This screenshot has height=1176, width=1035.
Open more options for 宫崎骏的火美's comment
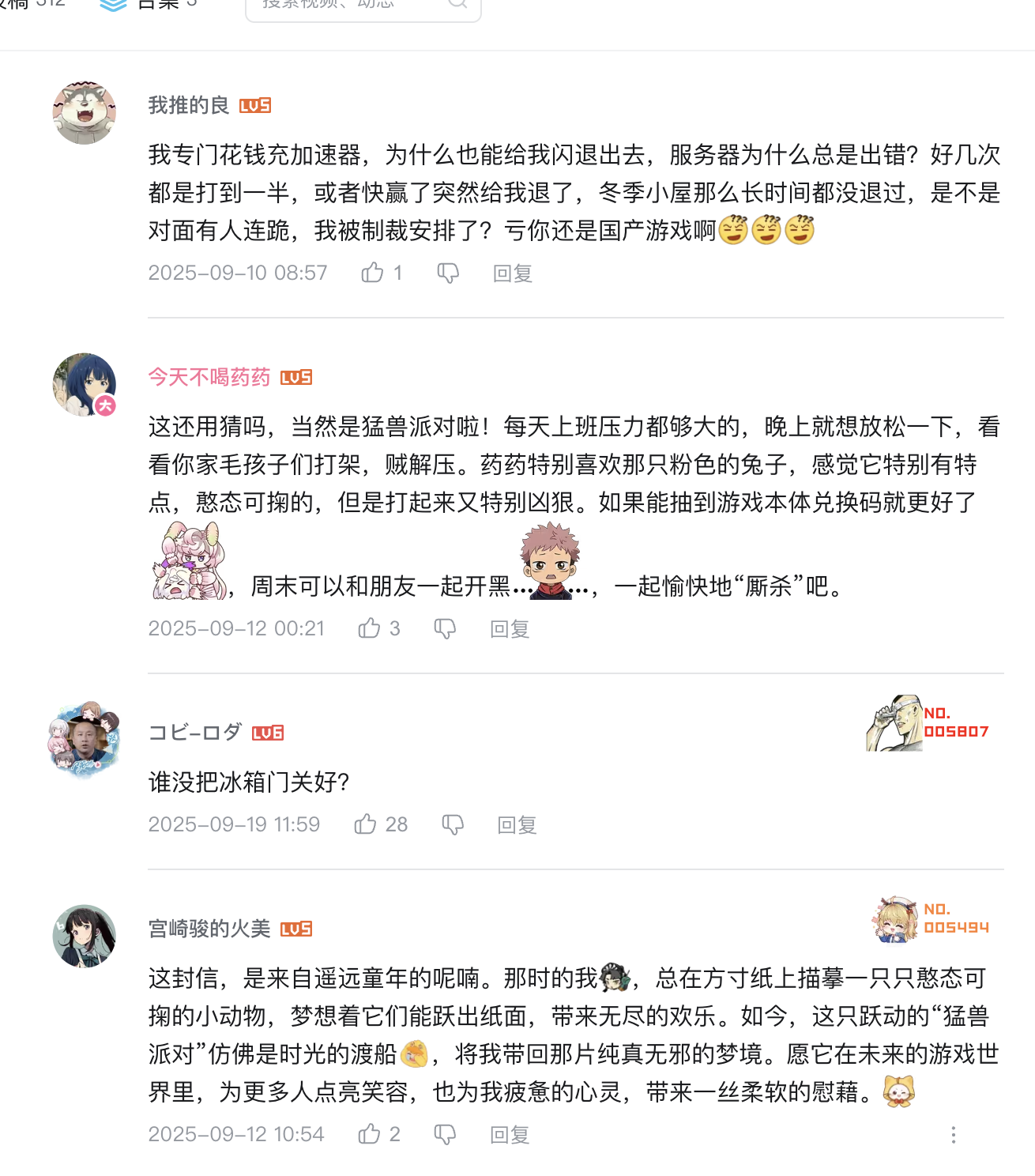[x=954, y=1135]
